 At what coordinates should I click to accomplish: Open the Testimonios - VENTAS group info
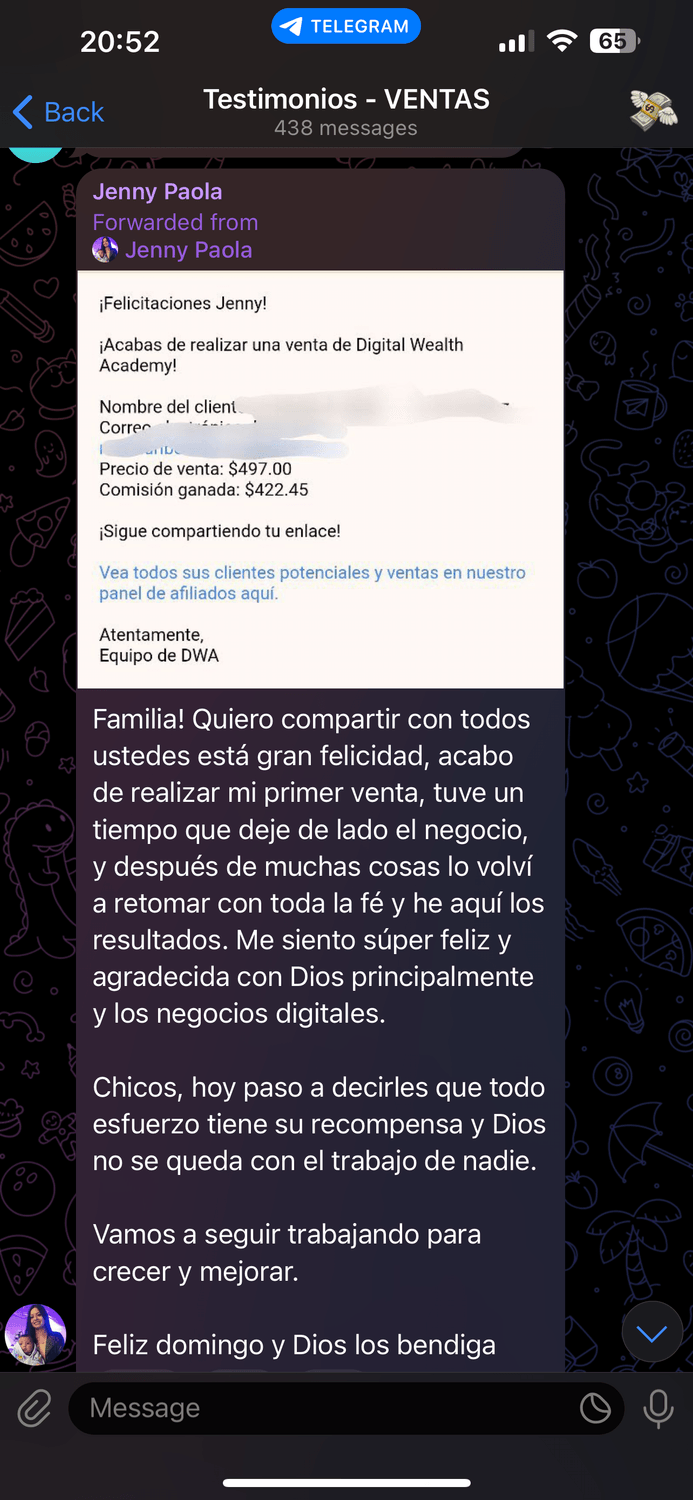[346, 111]
